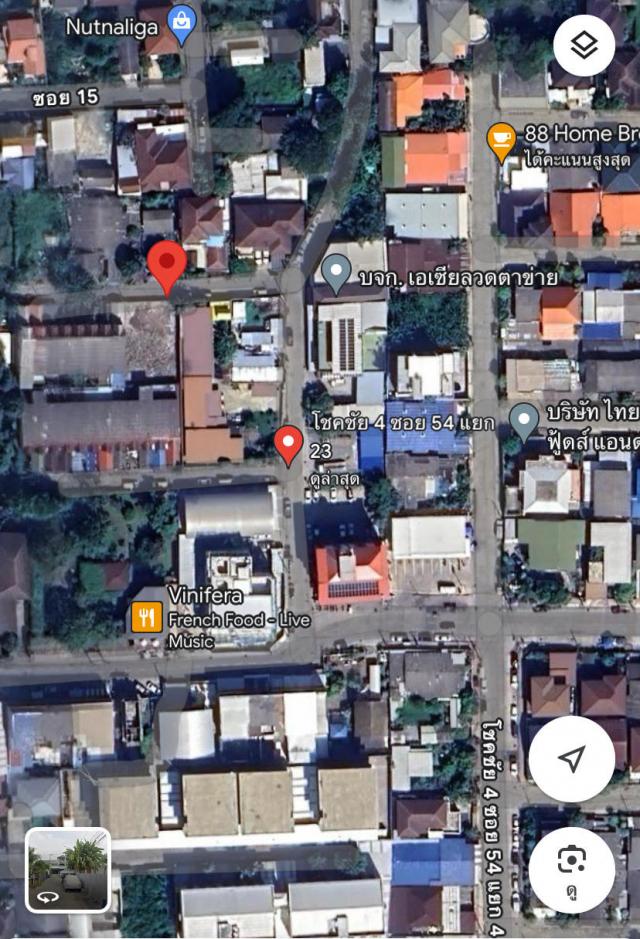
Task: Open the Street View thumbnail
Action: point(68,870)
